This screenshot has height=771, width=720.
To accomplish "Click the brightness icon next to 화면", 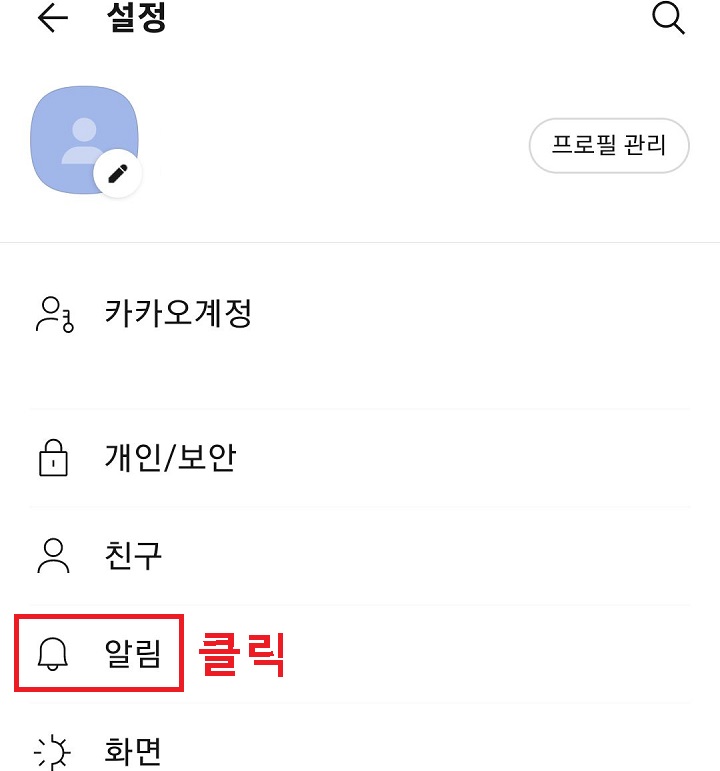I will click(54, 749).
